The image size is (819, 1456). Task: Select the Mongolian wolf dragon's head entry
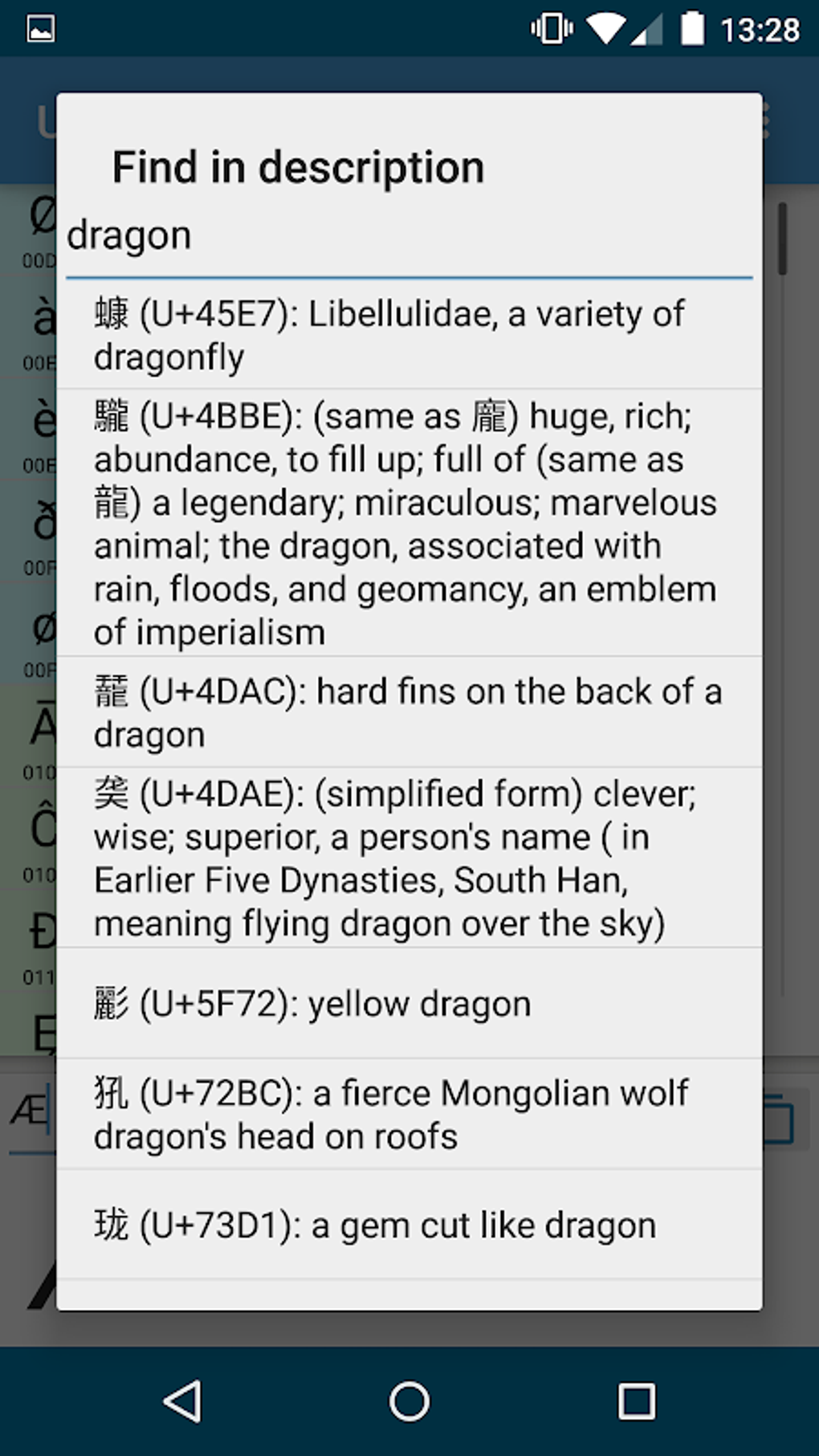pos(408,1112)
